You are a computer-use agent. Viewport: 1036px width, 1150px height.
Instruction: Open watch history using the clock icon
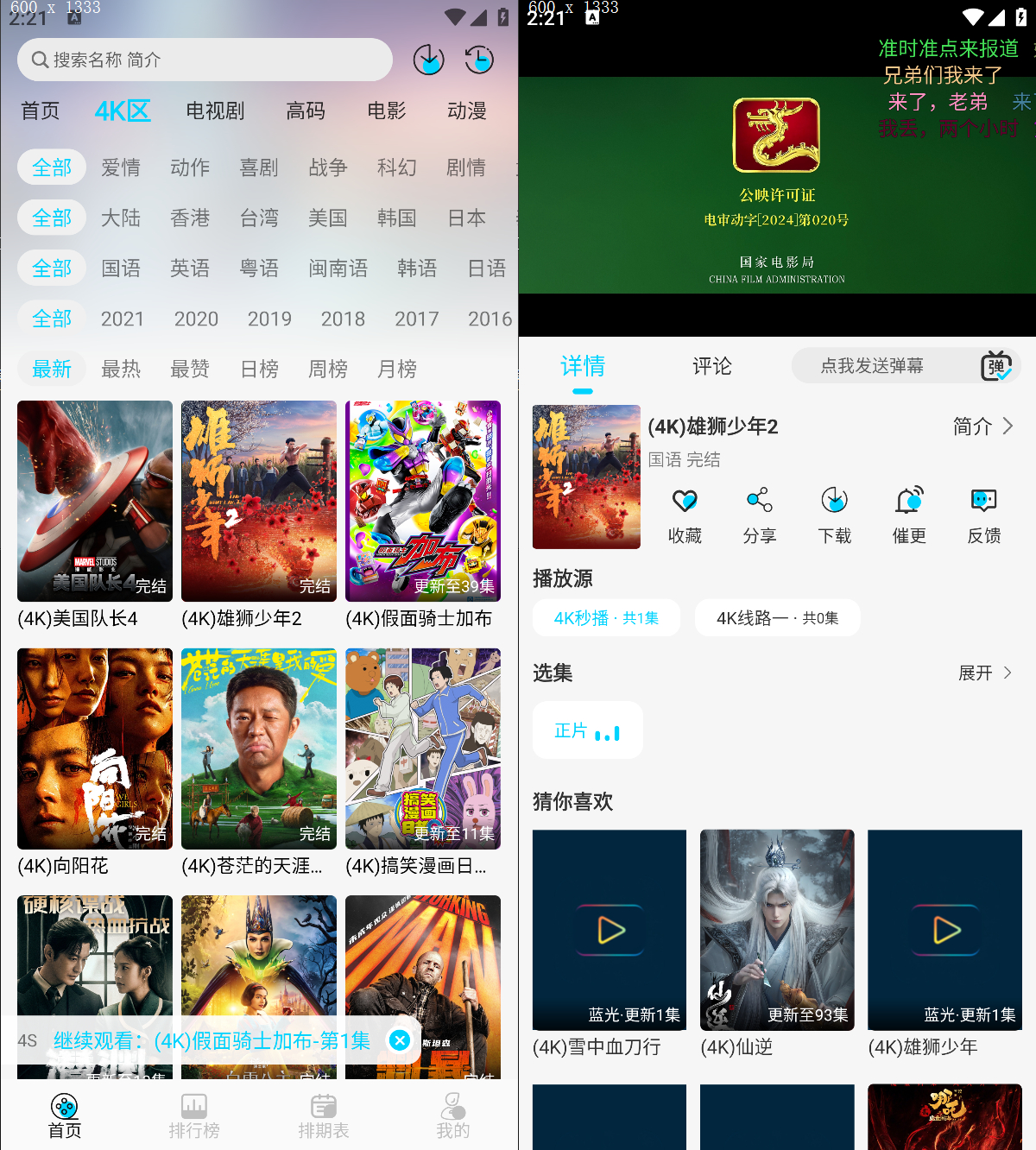(478, 60)
